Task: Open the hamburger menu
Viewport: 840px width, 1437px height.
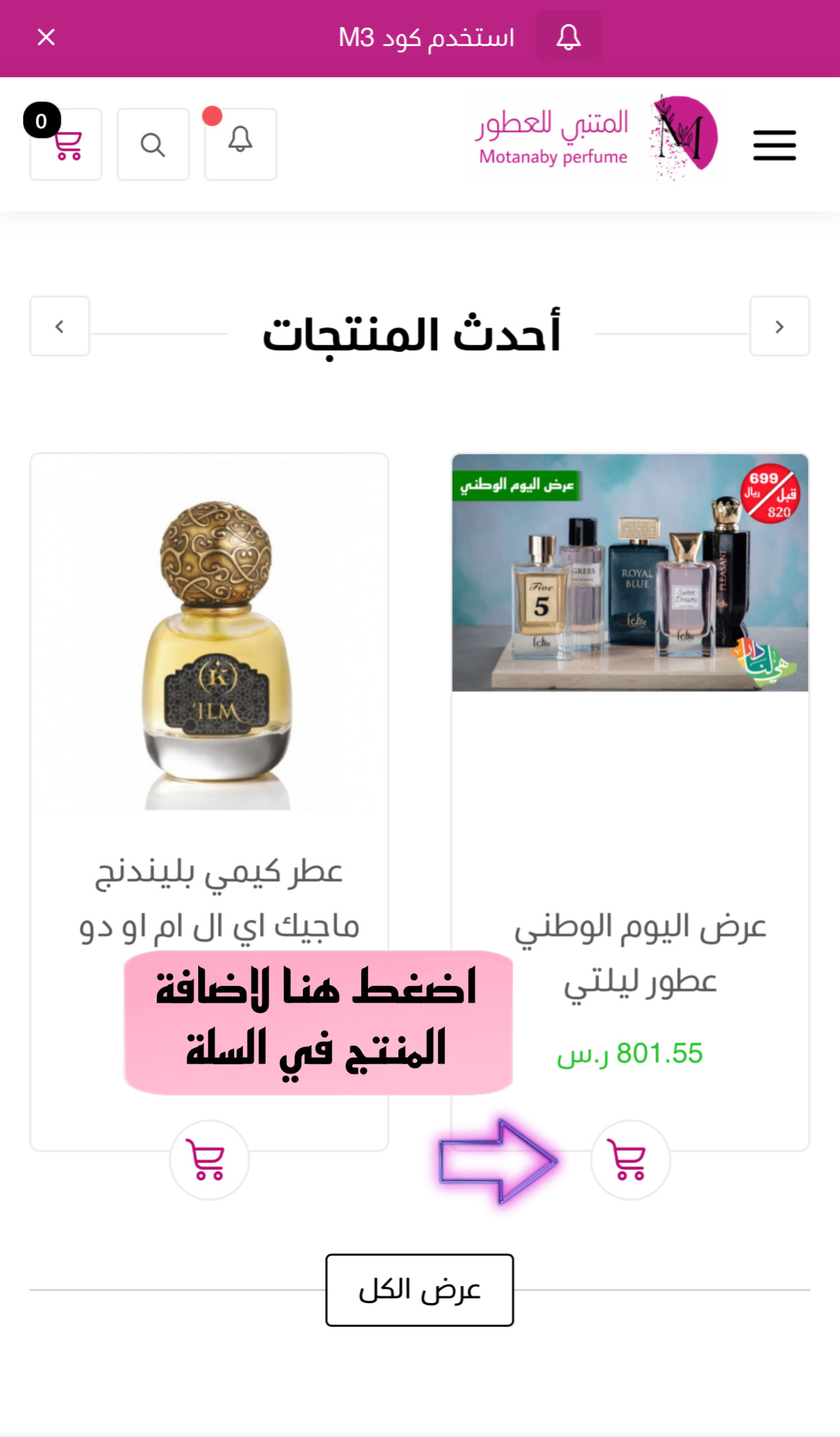Action: pos(774,145)
